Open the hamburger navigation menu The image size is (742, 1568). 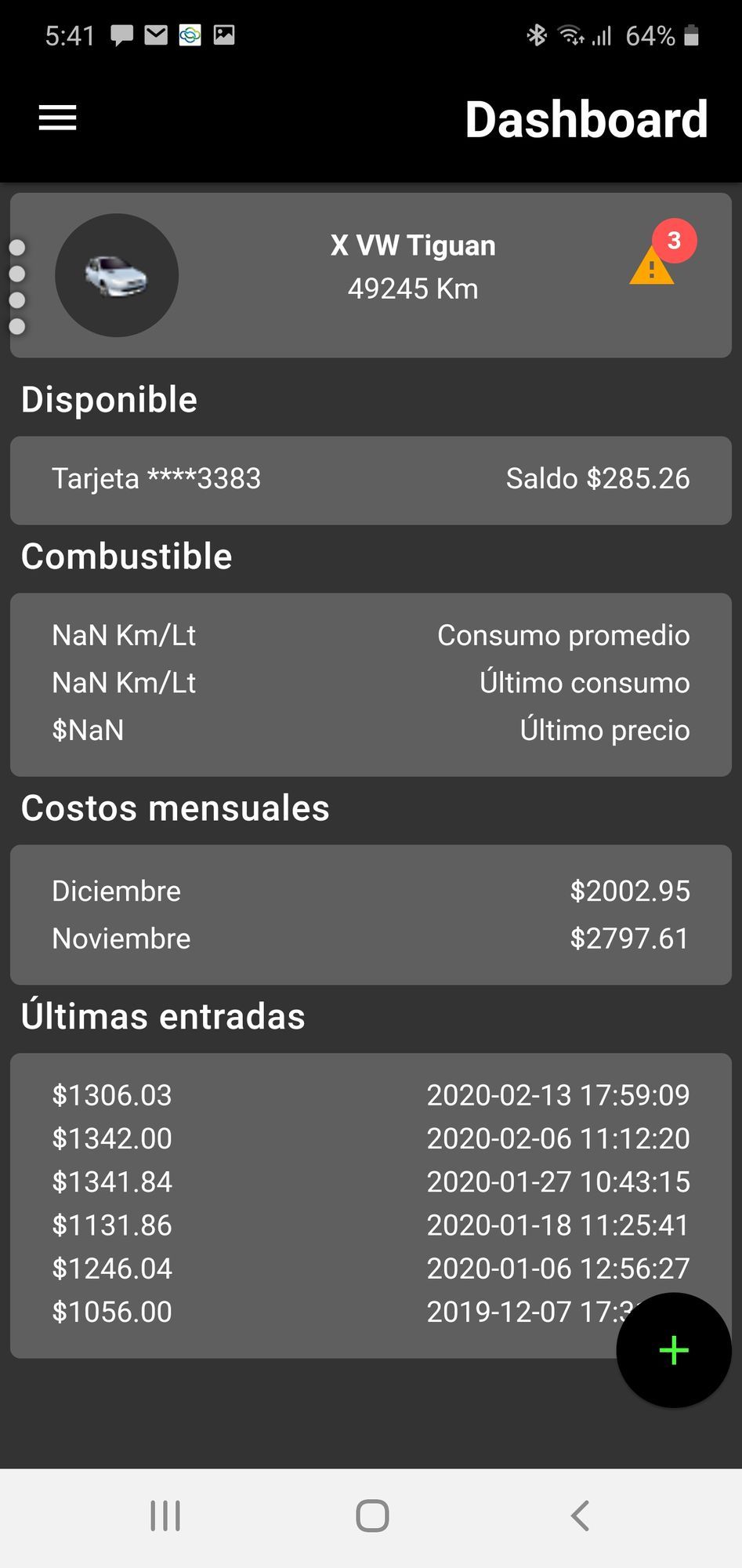click(x=58, y=118)
